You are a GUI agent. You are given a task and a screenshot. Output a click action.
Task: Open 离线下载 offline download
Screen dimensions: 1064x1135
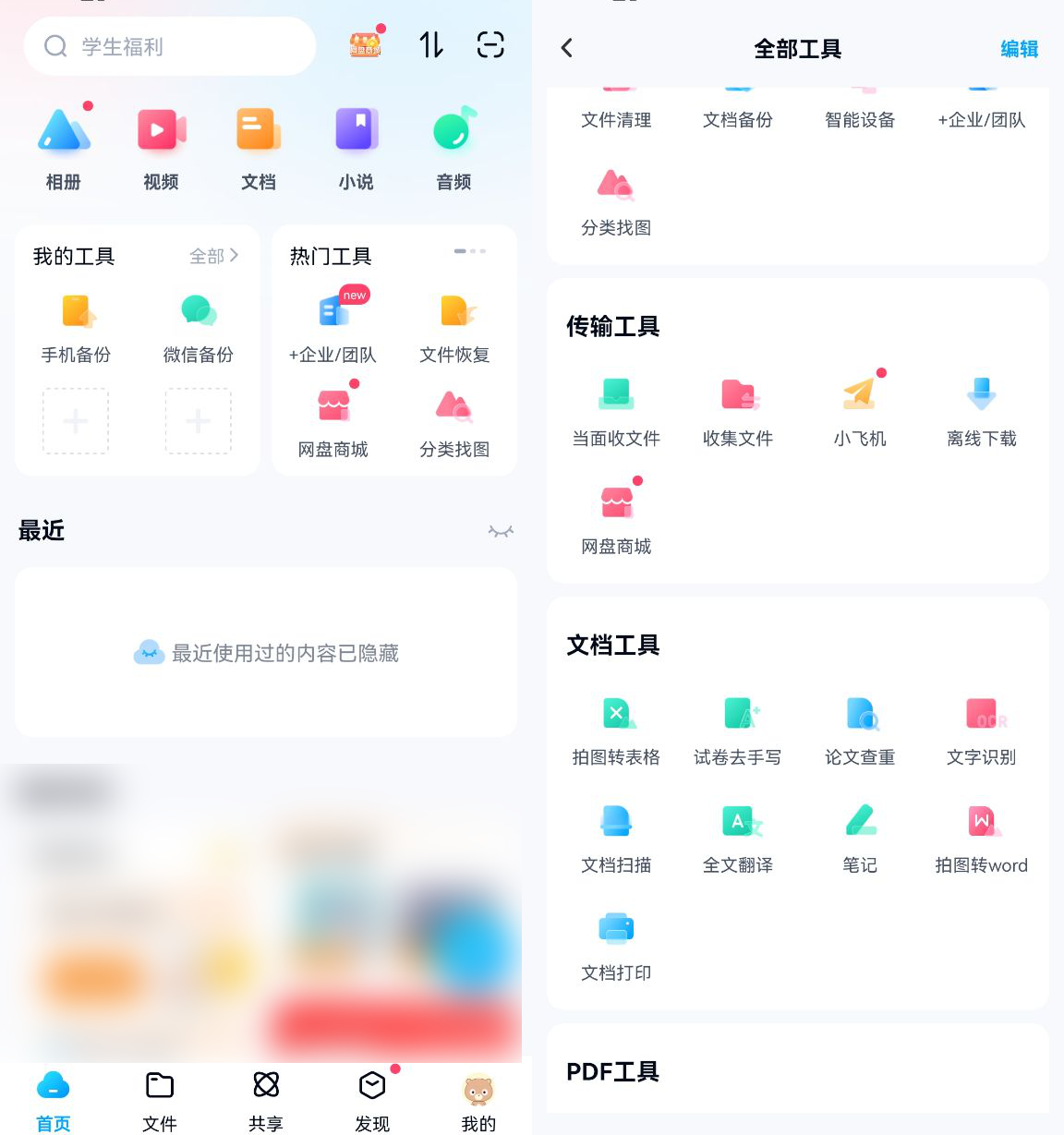pyautogui.click(x=981, y=410)
